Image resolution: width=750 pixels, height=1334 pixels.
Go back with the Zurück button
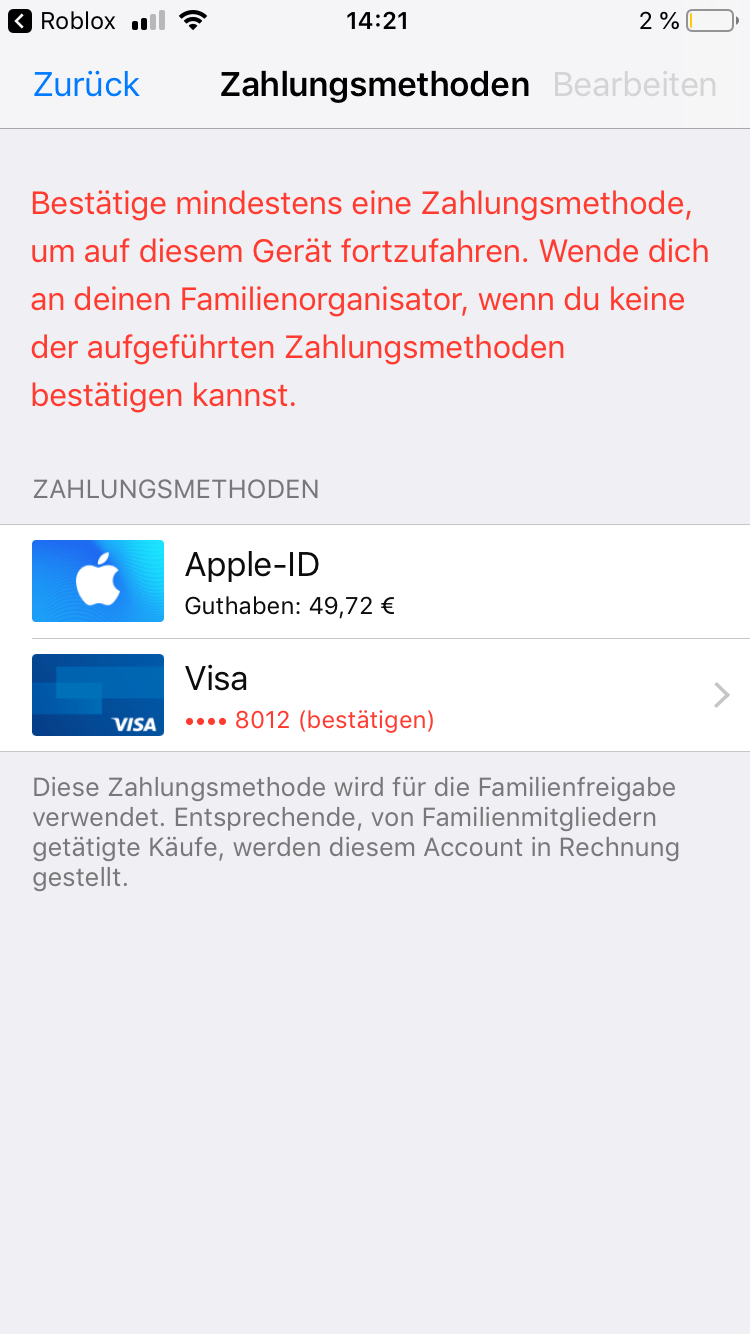click(86, 85)
